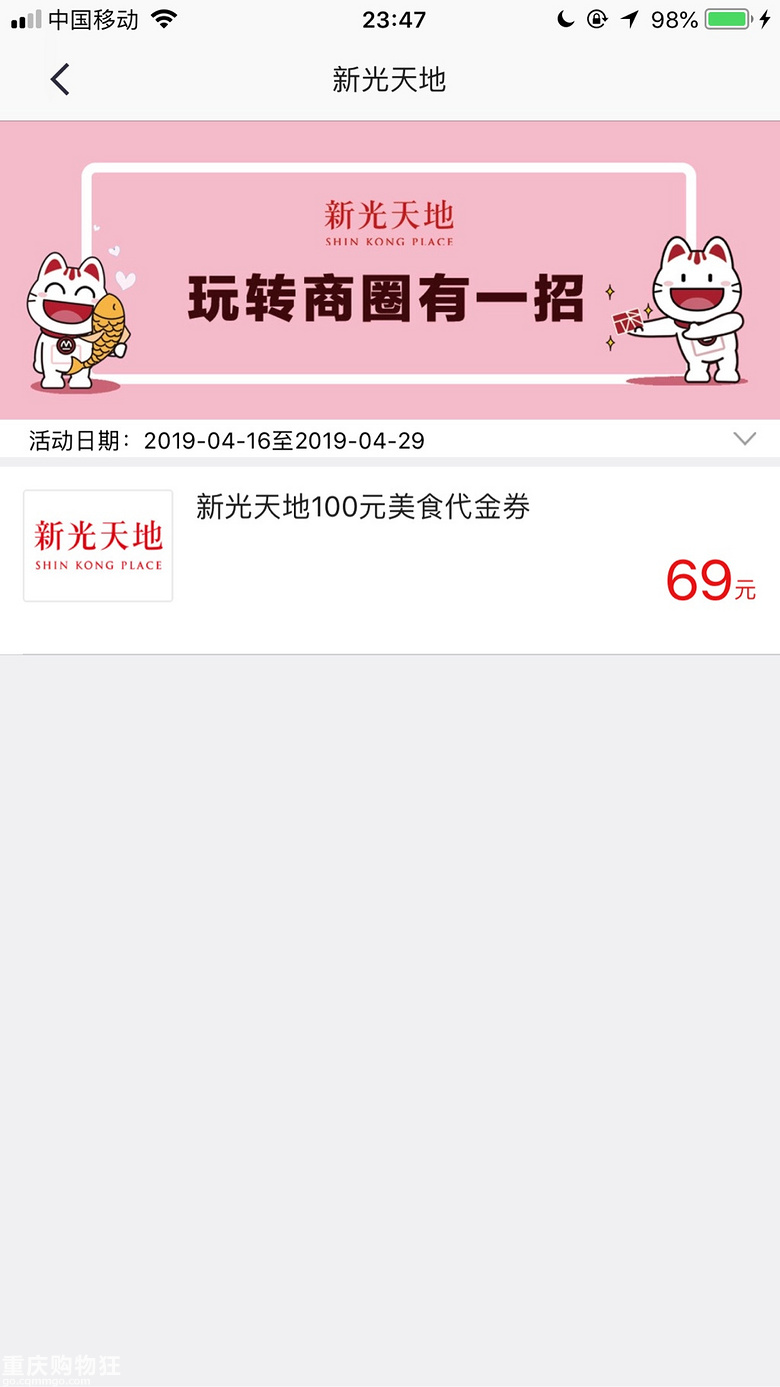The image size is (780, 1387).
Task: Go back using the header arrow
Action: tap(60, 79)
